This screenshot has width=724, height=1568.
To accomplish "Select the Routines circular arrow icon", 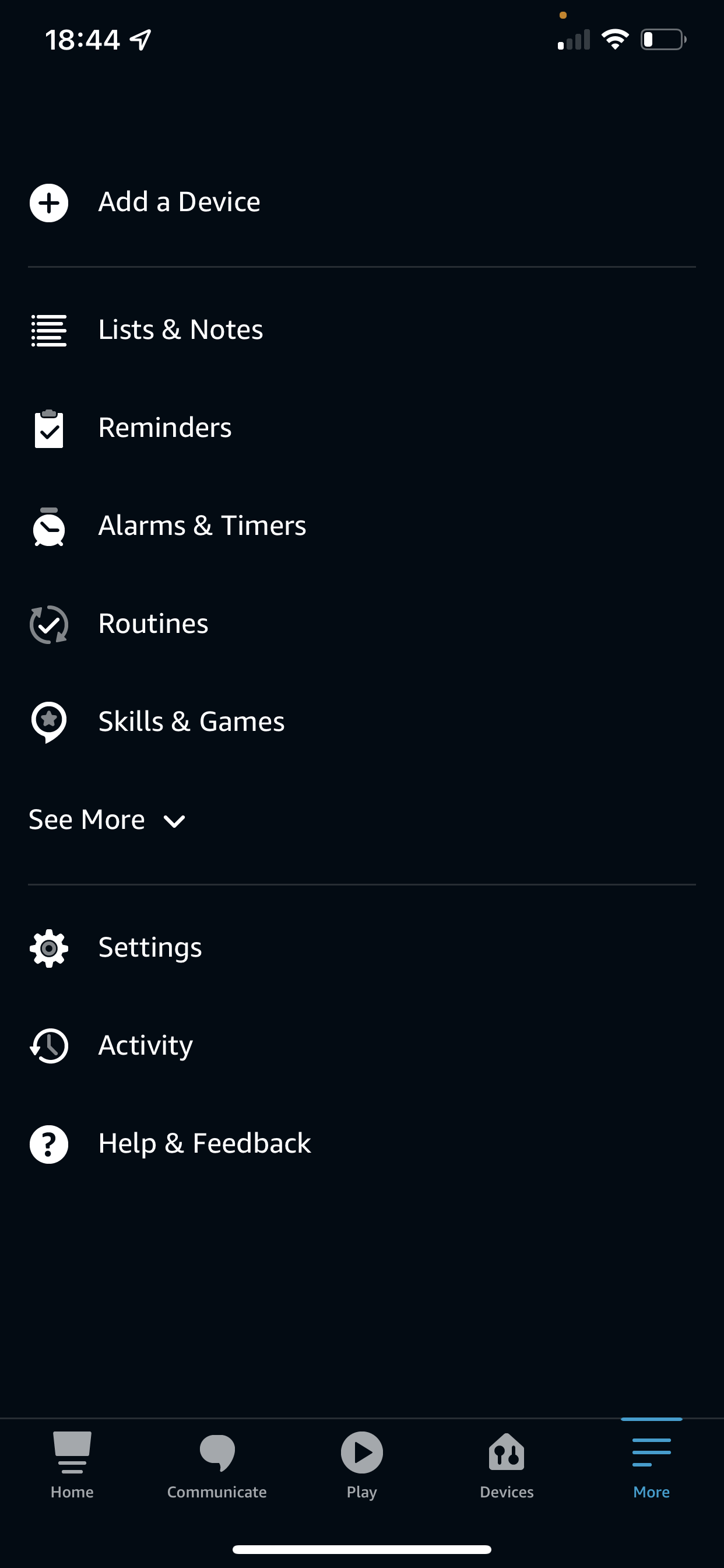I will (48, 625).
